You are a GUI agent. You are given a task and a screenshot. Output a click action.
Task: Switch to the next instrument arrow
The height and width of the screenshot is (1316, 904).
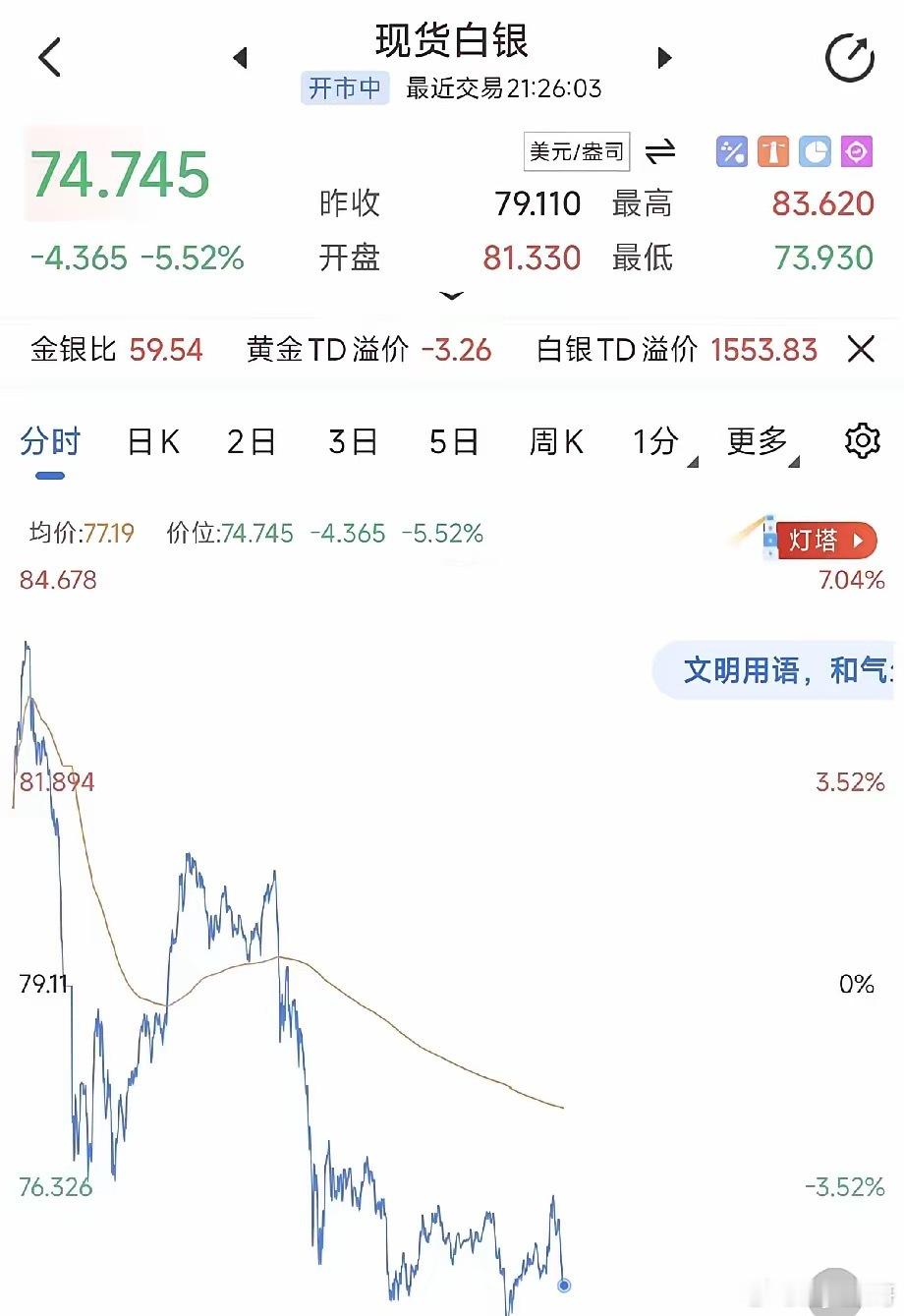point(664,58)
